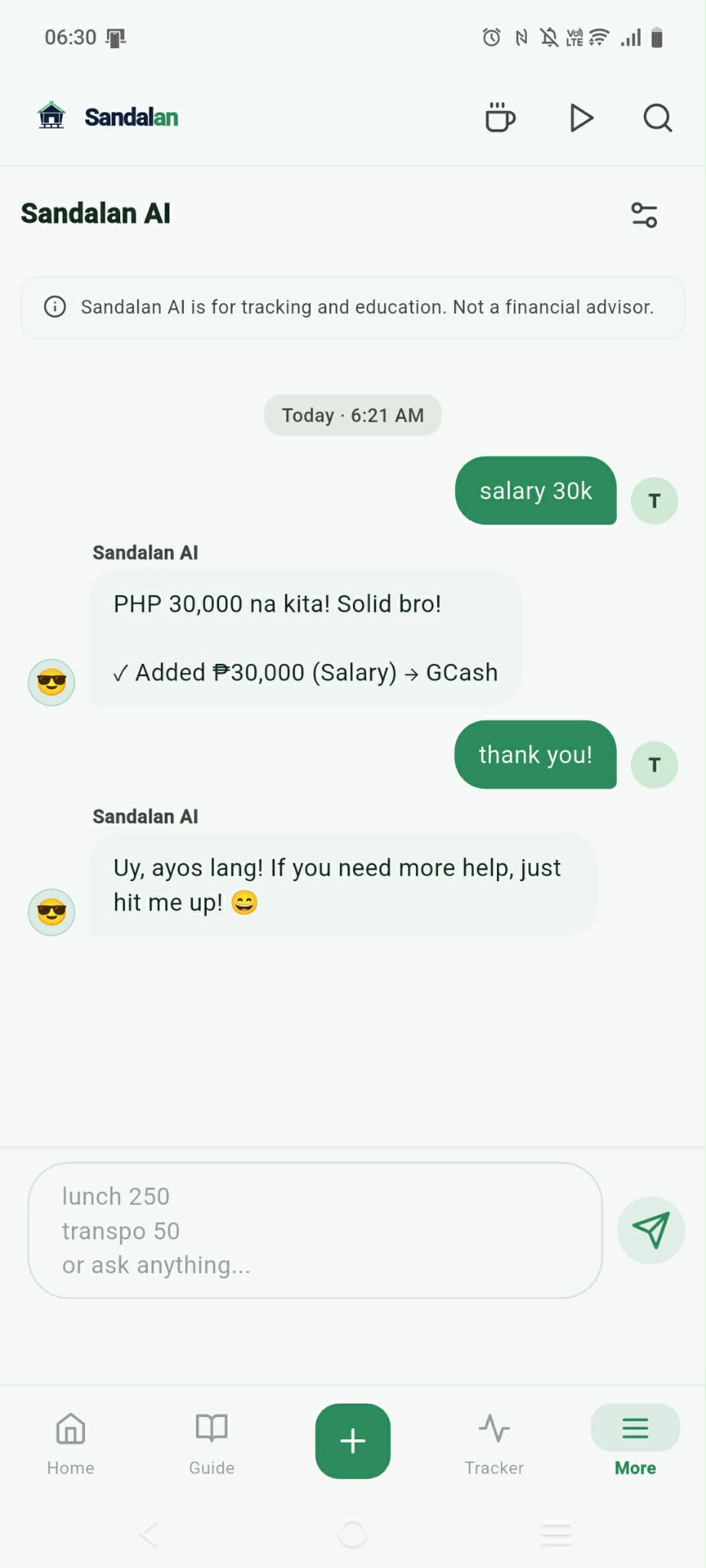
Task: Send message using the paper plane icon
Action: [x=651, y=1230]
